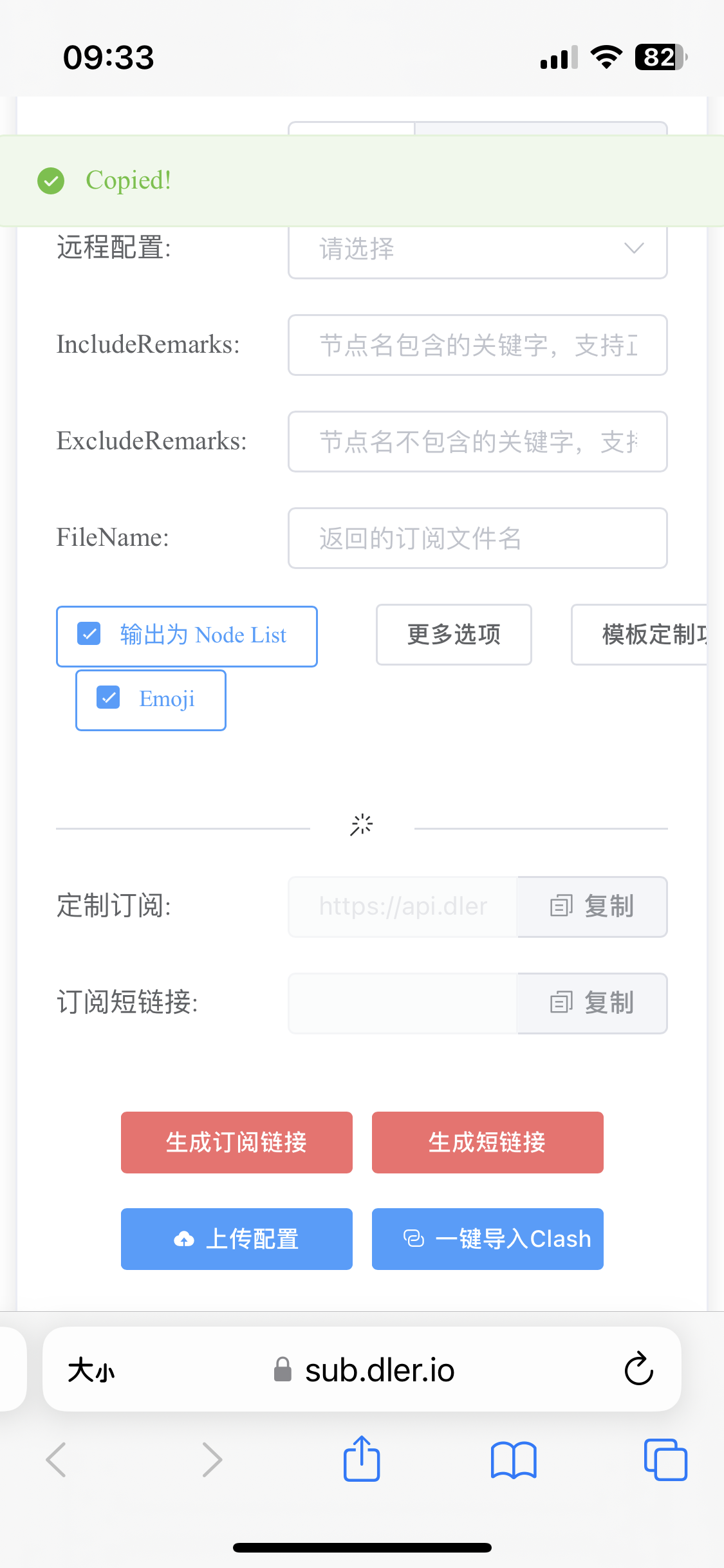Tap 一键导入Clash button
This screenshot has width=724, height=1568.
(x=487, y=1239)
